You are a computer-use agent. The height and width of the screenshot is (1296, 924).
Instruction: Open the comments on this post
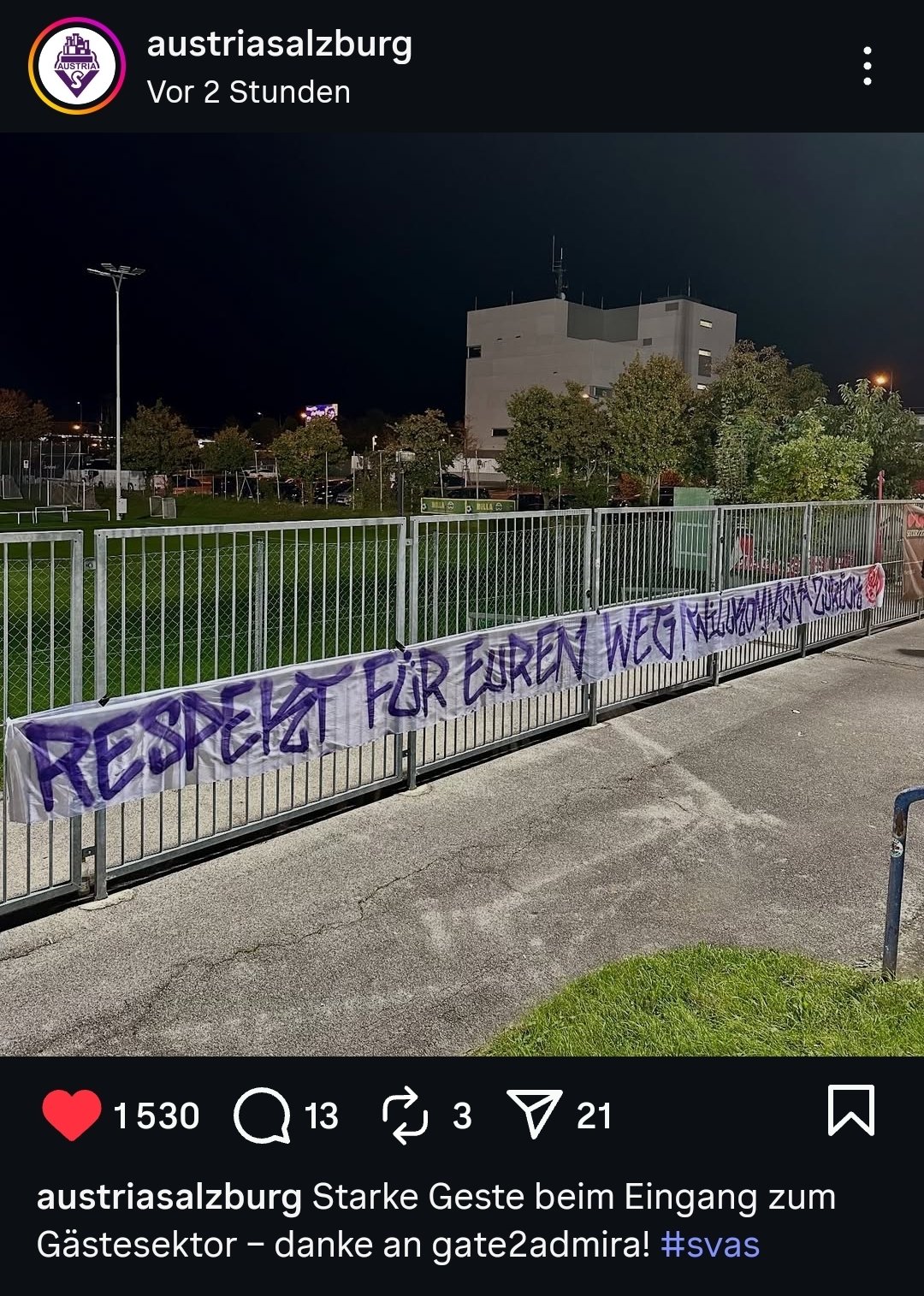point(262,1115)
